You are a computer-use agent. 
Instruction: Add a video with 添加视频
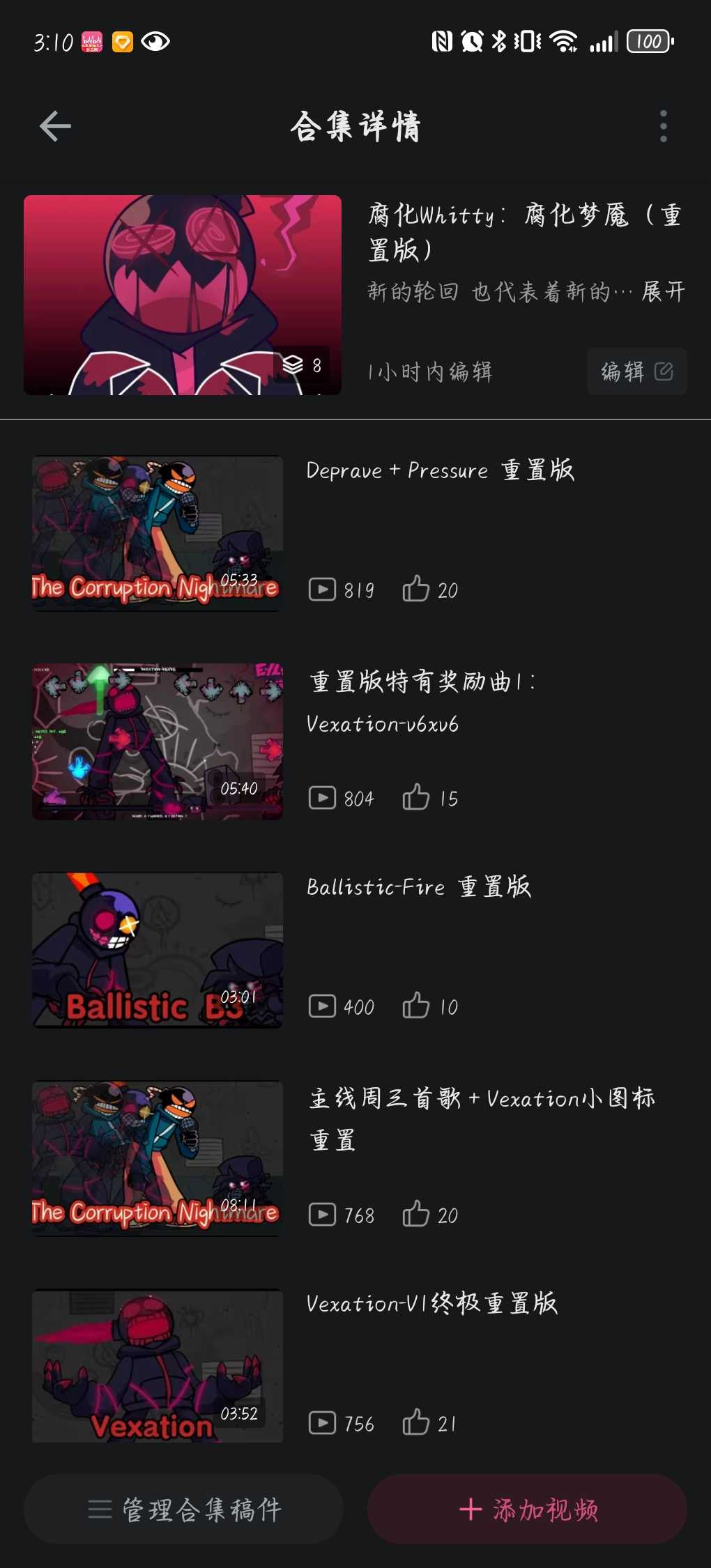pyautogui.click(x=527, y=1509)
